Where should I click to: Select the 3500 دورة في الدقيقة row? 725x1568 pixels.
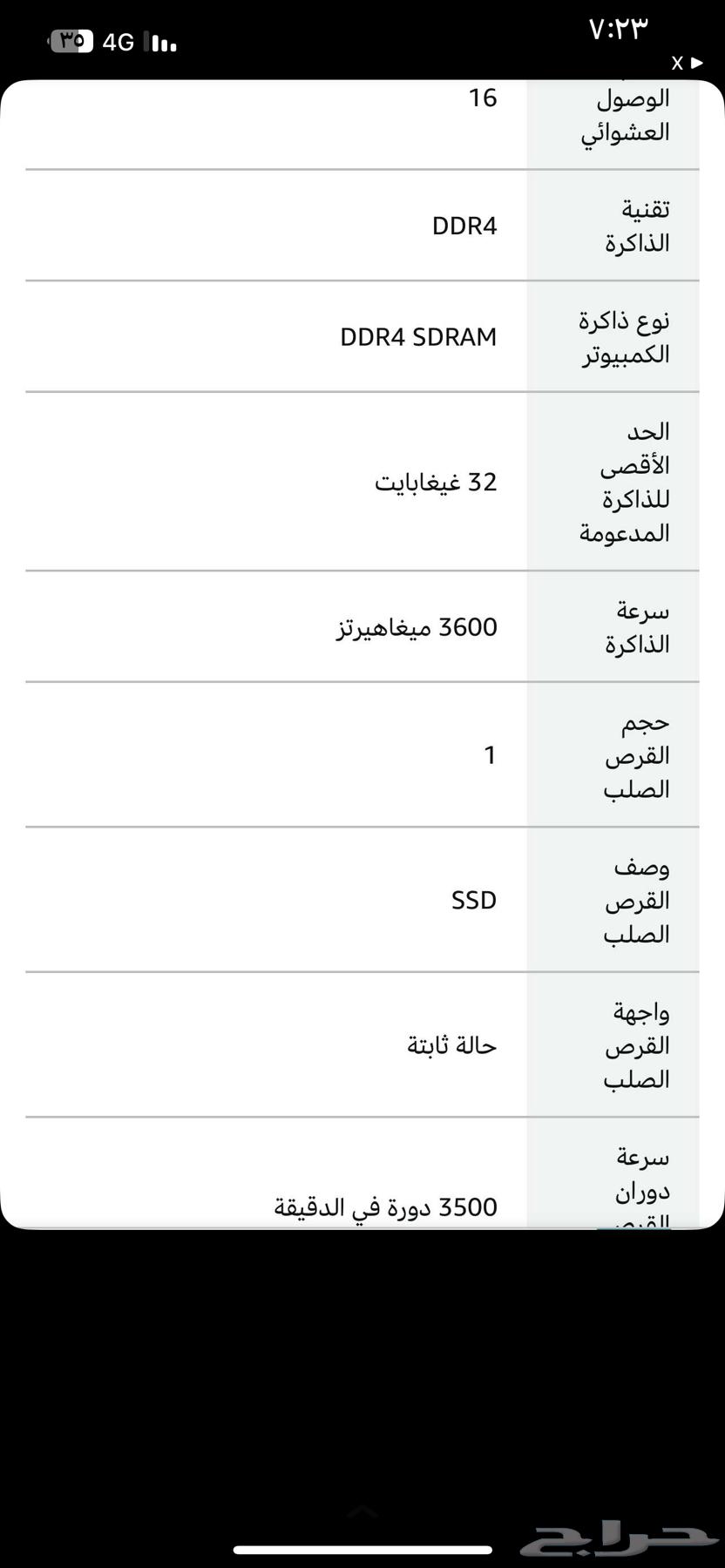point(383,1206)
